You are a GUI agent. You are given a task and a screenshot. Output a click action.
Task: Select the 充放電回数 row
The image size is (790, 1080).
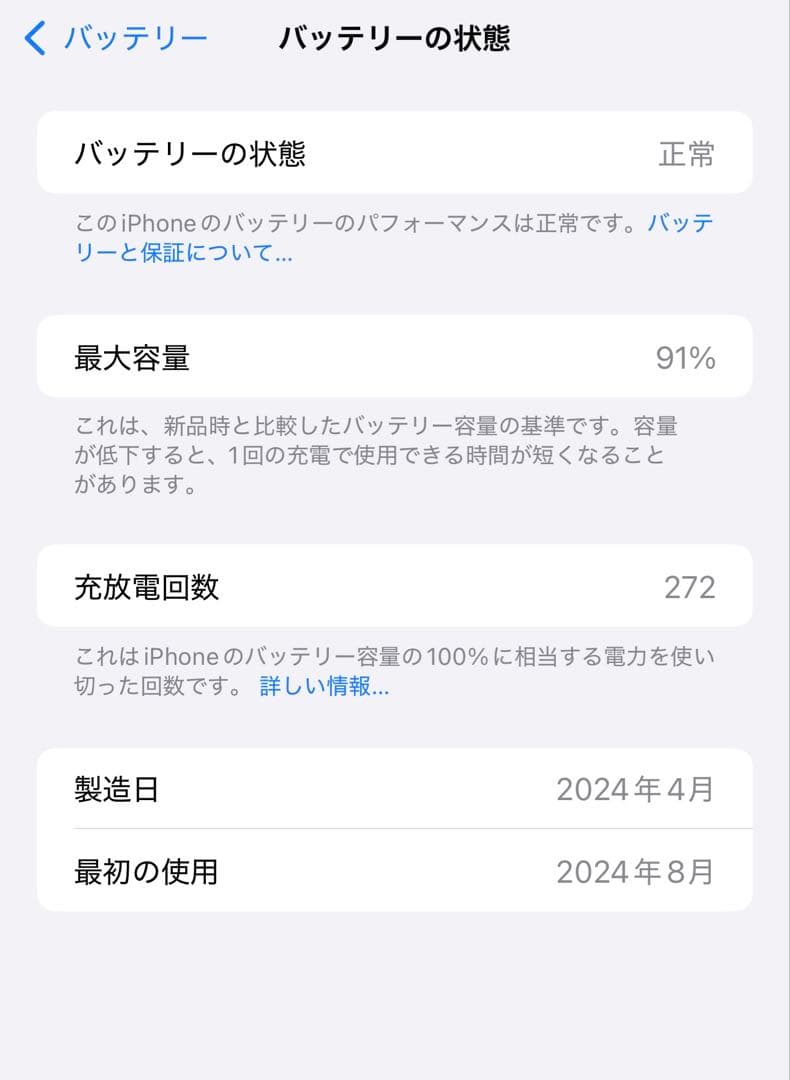click(395, 586)
